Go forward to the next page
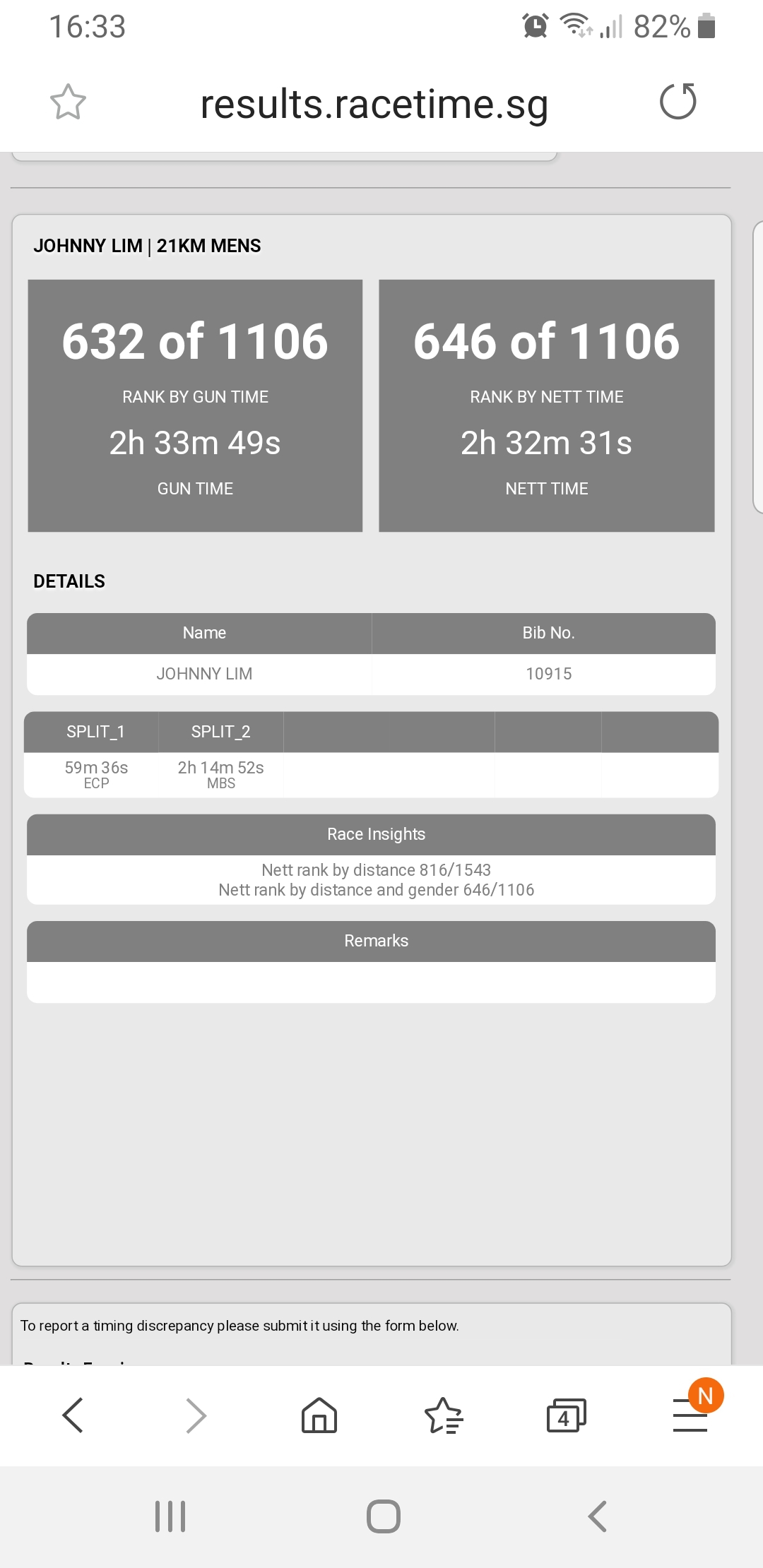763x1568 pixels. click(x=196, y=1415)
